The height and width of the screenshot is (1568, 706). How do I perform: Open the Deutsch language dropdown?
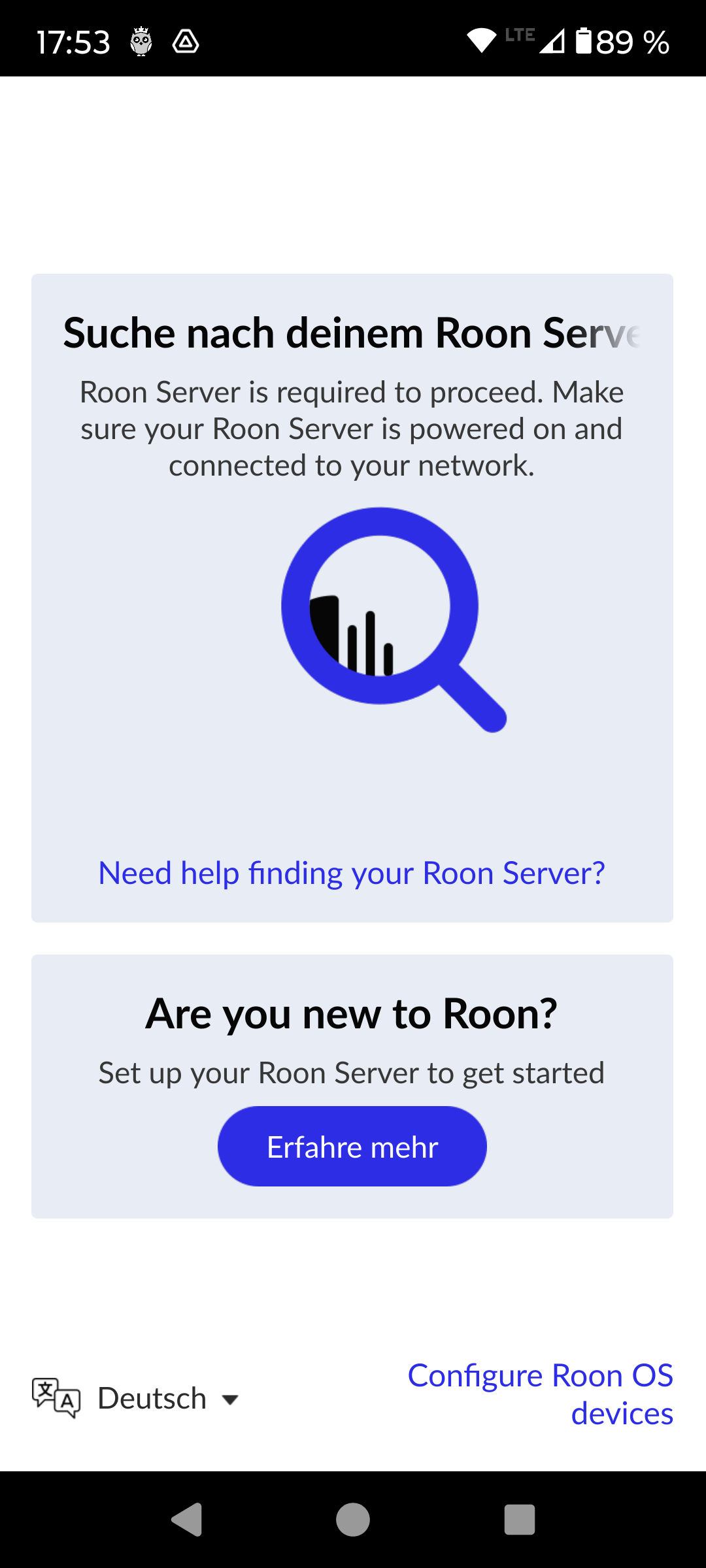click(136, 1398)
